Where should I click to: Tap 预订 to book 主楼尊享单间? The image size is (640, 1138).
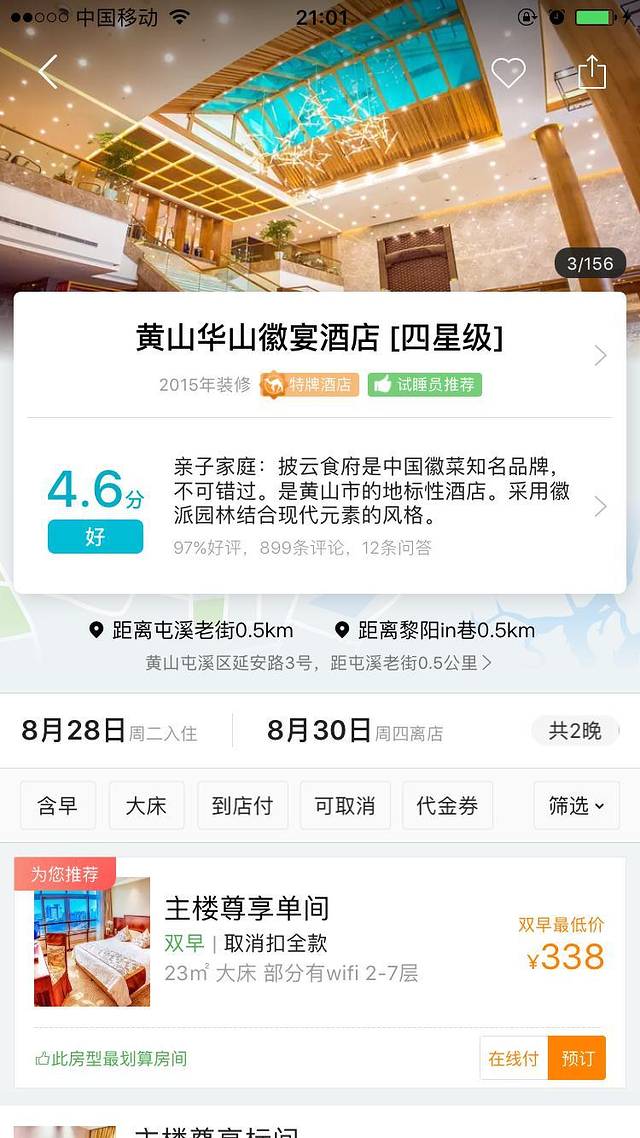click(x=577, y=1058)
